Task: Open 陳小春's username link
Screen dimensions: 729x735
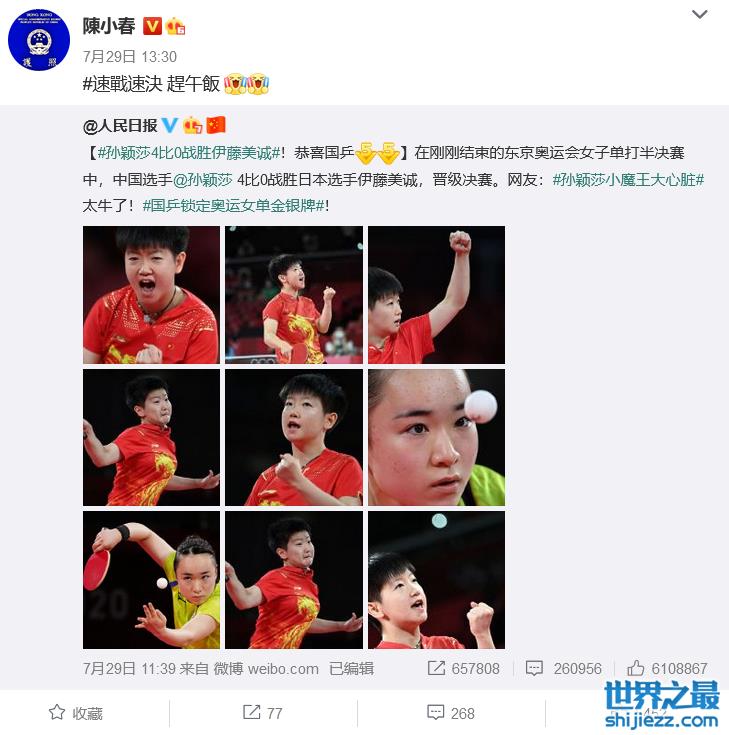Action: coord(109,26)
